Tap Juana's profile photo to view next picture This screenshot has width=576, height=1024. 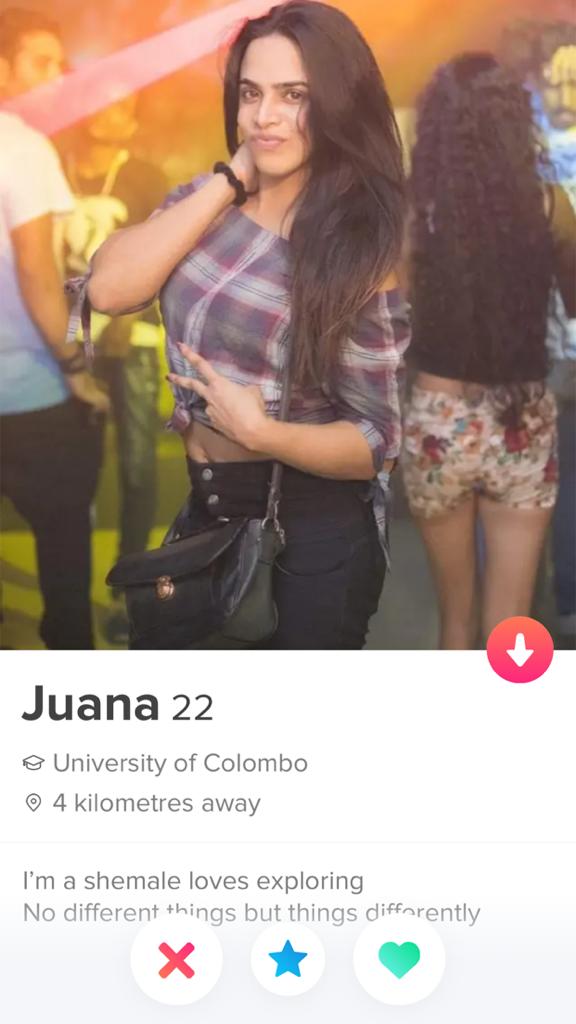point(288,325)
